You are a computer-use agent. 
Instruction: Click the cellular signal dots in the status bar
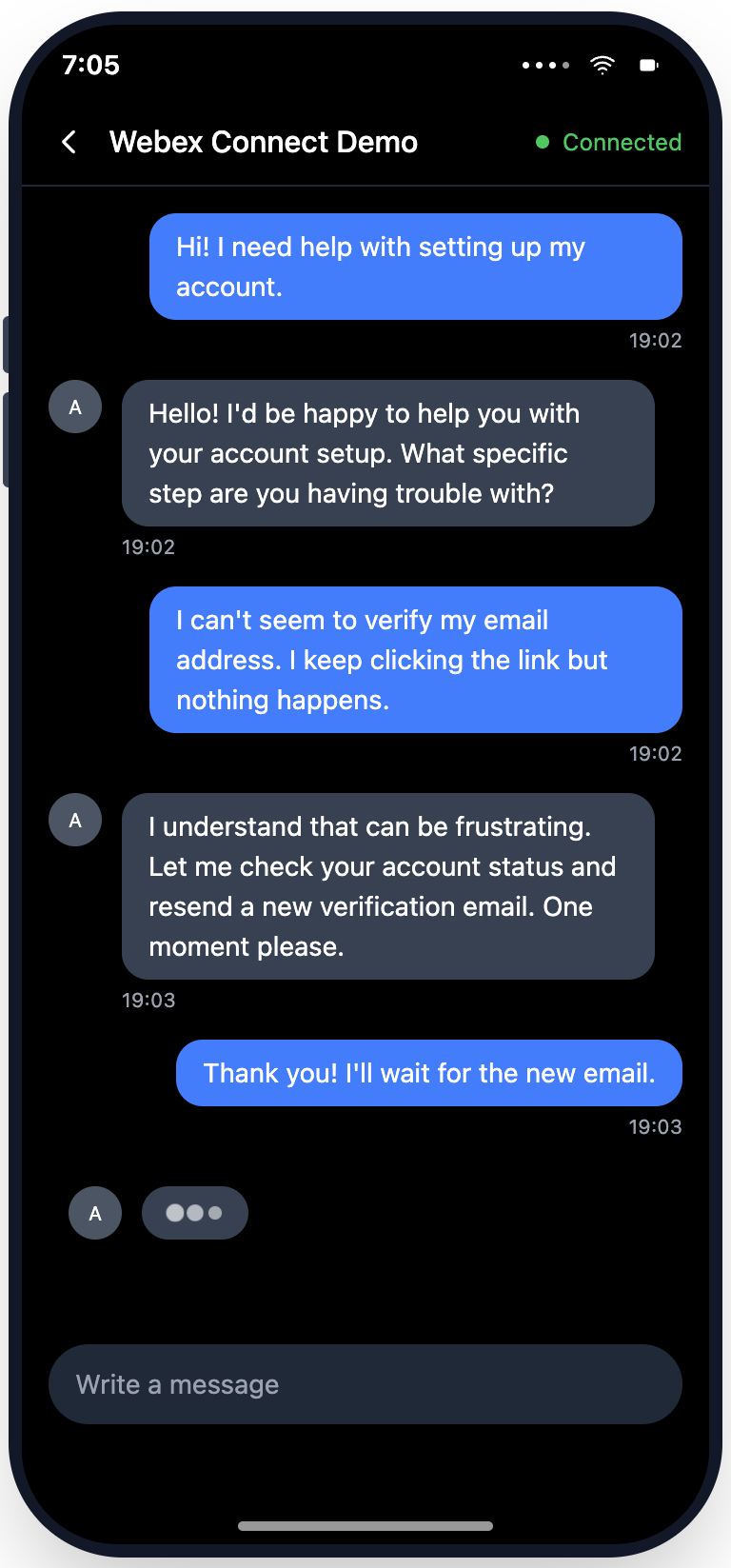pyautogui.click(x=544, y=65)
